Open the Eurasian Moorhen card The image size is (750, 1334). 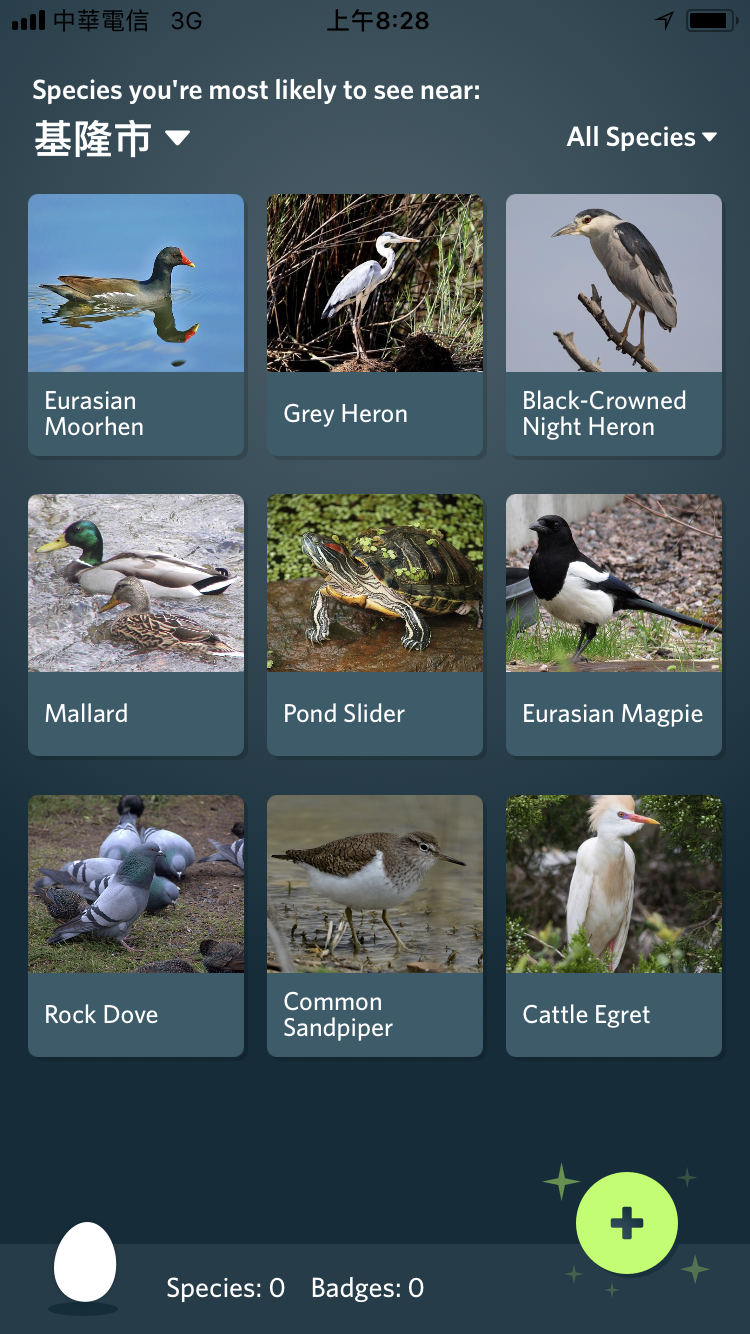click(x=136, y=325)
